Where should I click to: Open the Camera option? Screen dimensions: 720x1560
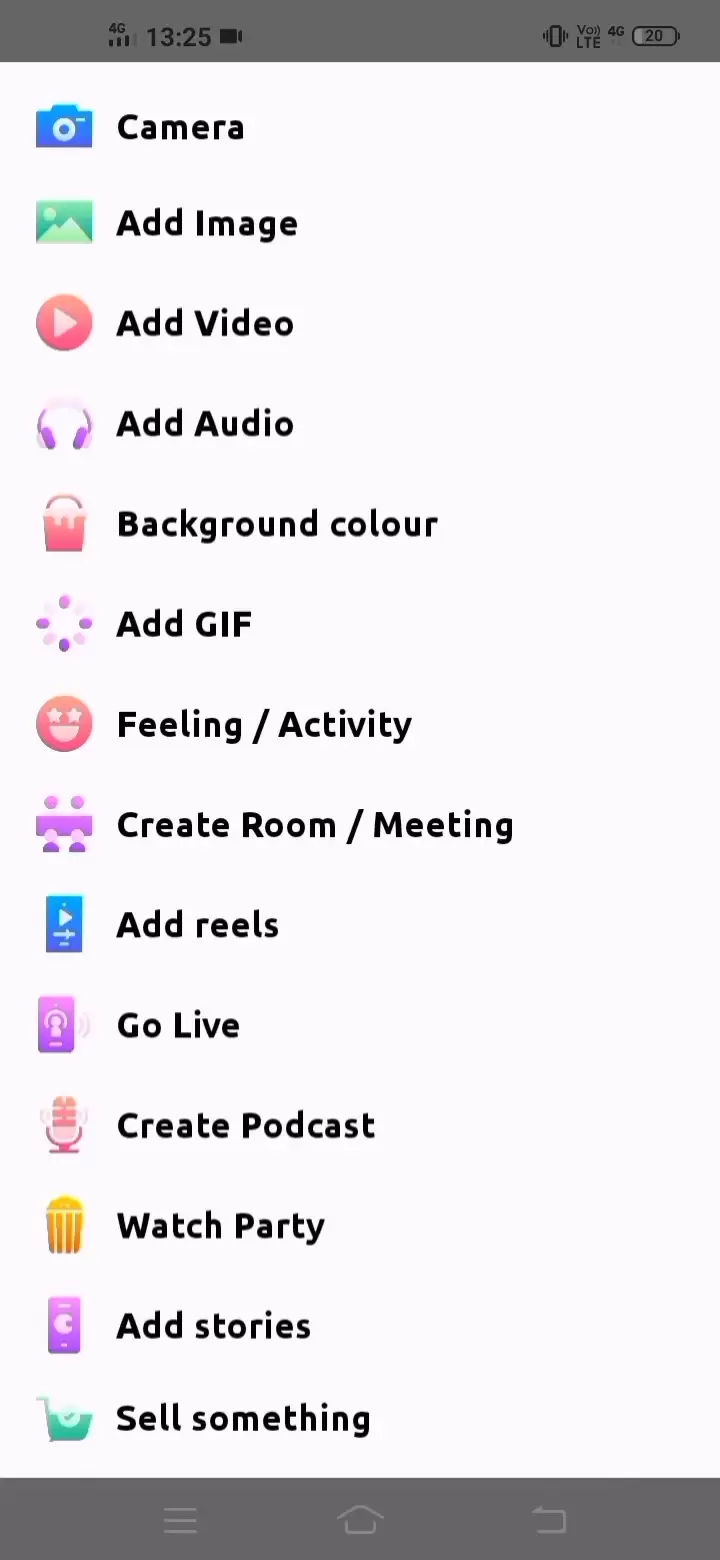360,127
